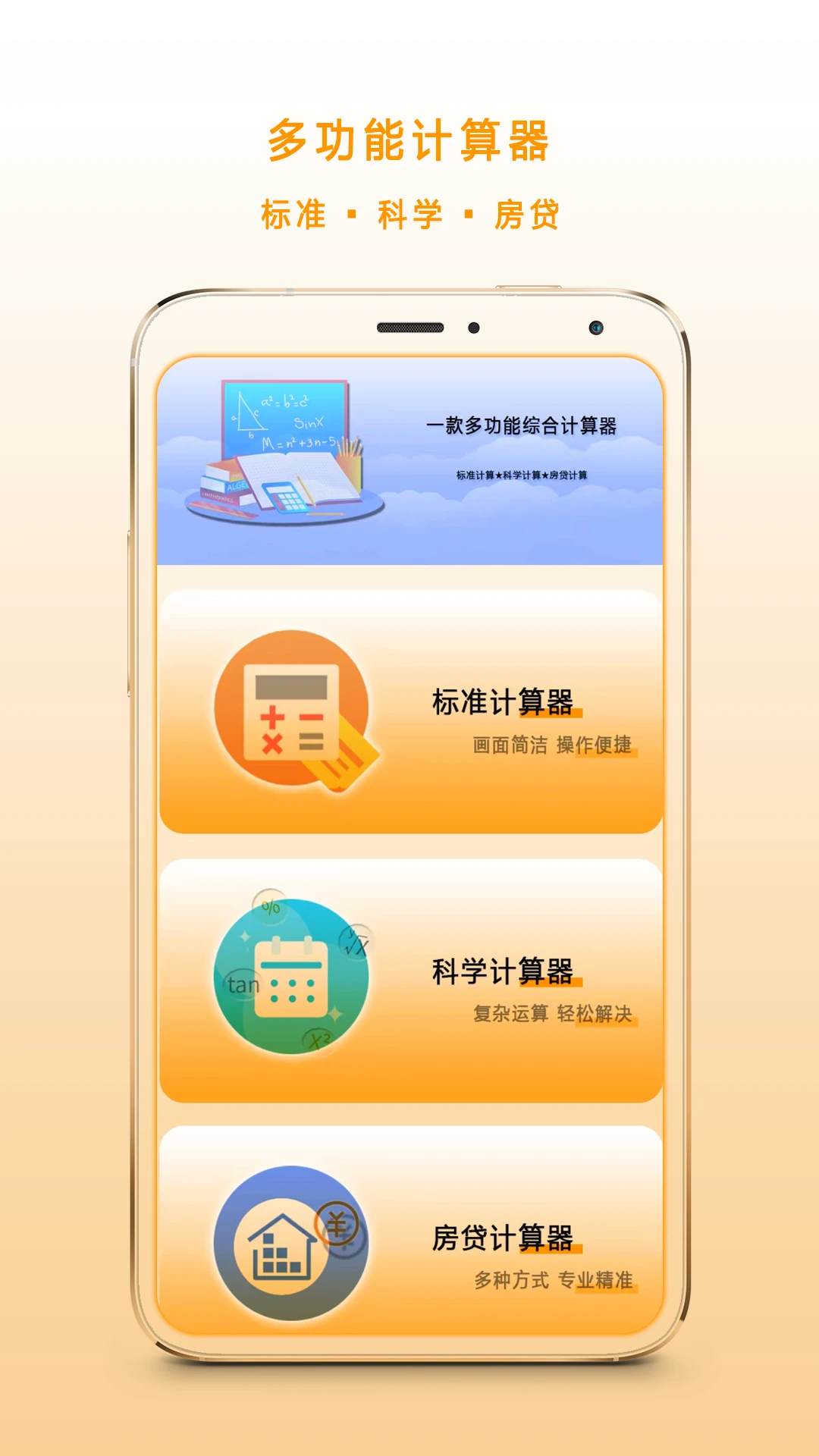
Task: Open the 房贷计算器 card
Action: coord(409,1244)
